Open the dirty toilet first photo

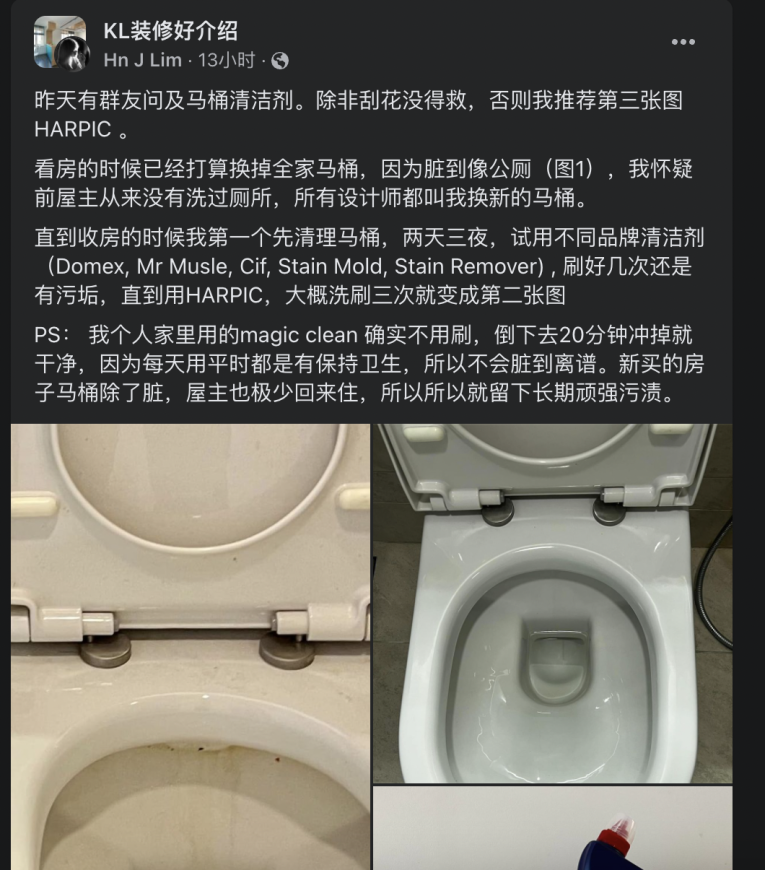pos(190,646)
